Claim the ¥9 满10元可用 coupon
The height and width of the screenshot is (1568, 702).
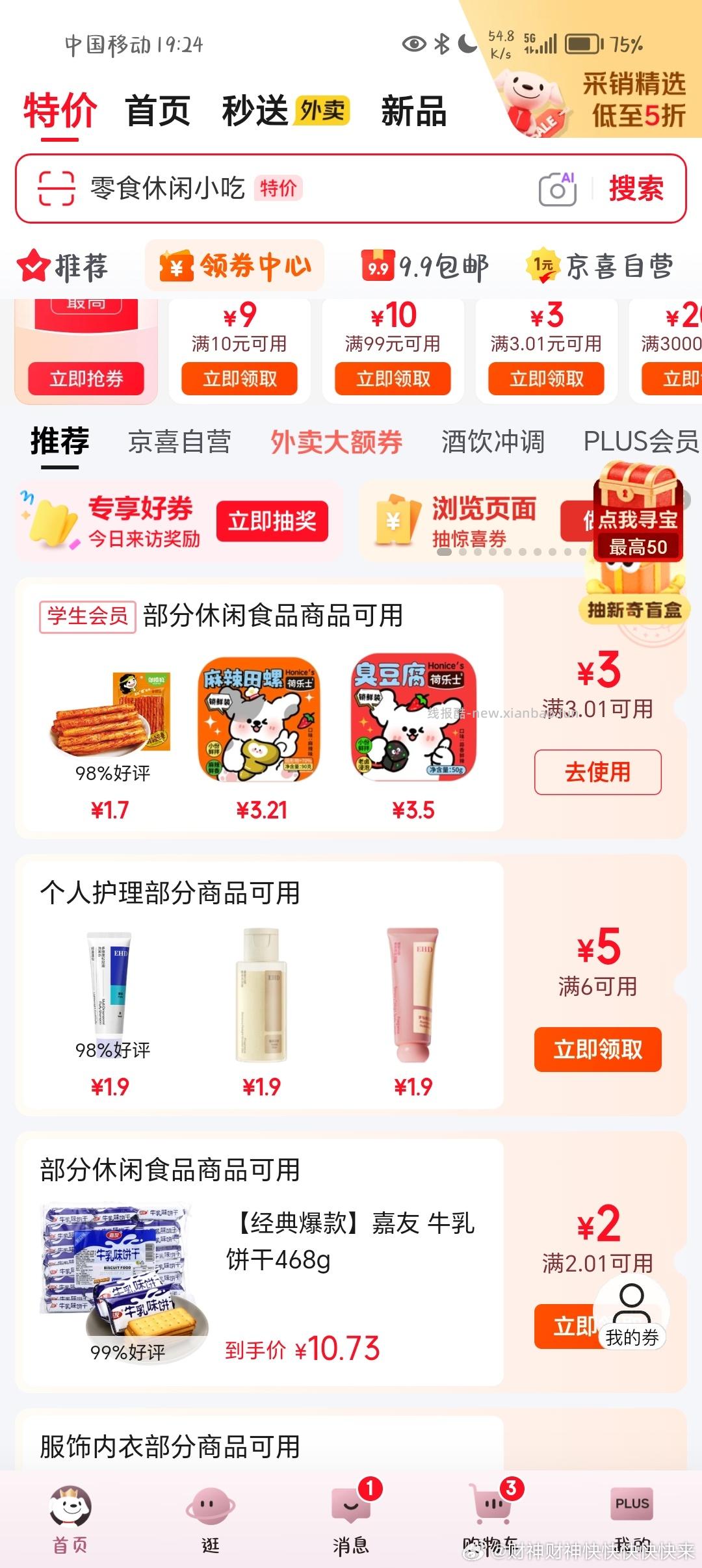coord(239,378)
